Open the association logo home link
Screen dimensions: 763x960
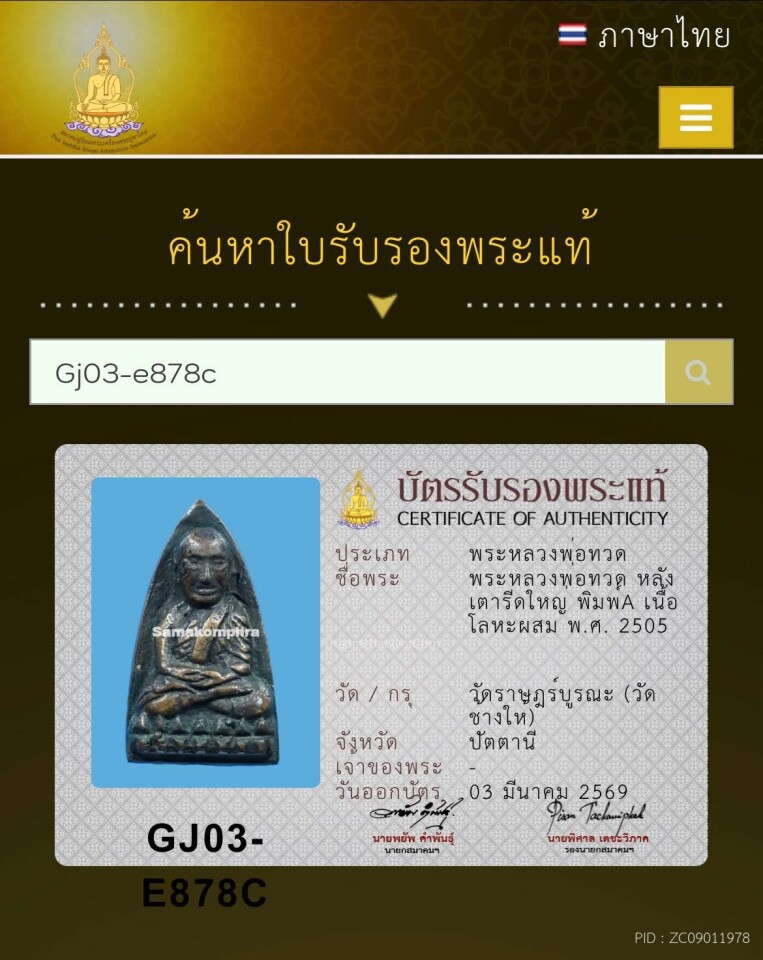[x=103, y=86]
